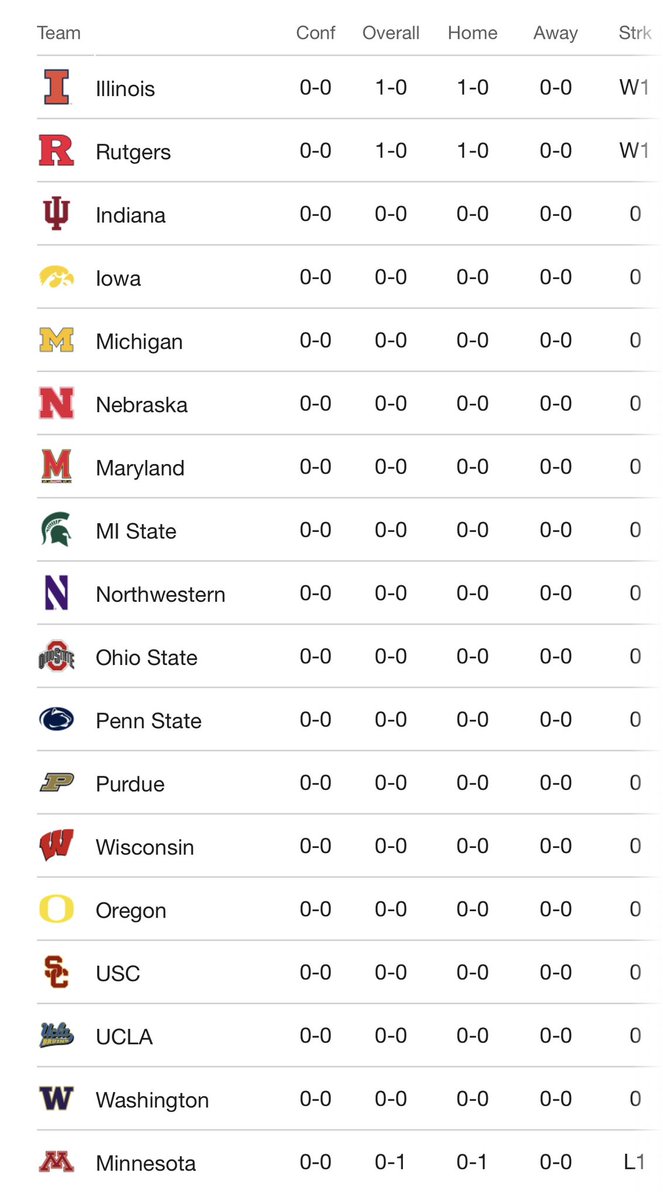
Task: Open Wisconsin's team details
Action: 144,847
